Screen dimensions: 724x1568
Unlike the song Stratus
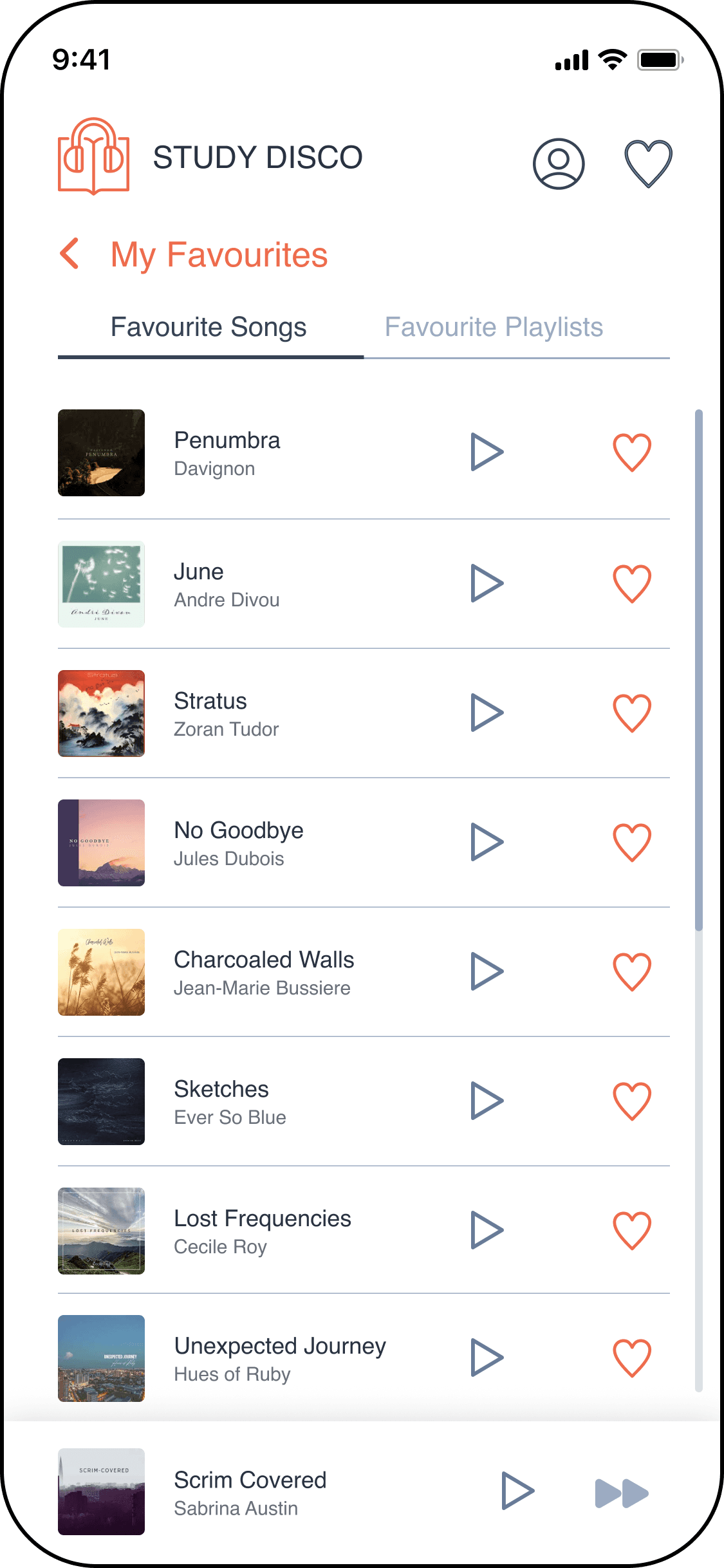pyautogui.click(x=631, y=713)
